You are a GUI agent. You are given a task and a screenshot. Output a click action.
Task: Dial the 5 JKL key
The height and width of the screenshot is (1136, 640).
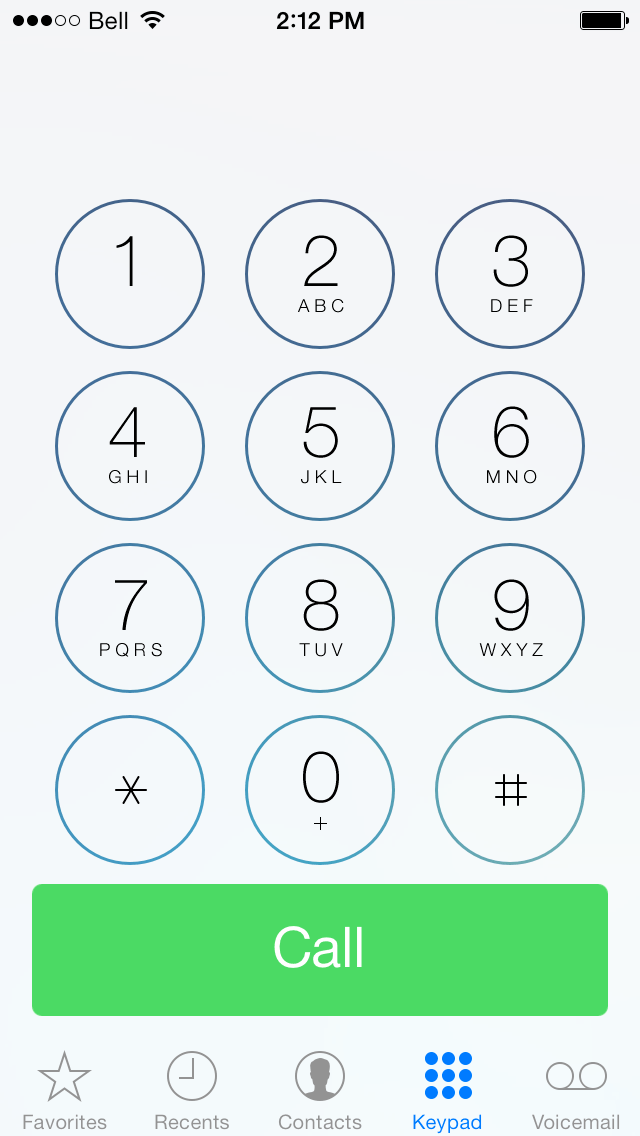point(320,446)
